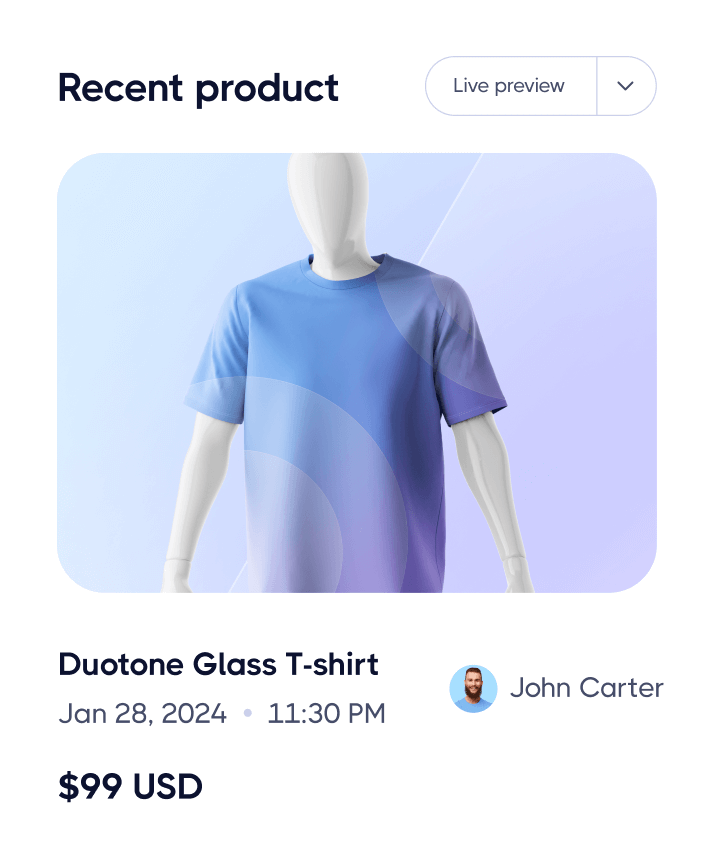Open the Duotone Glass T-shirt title
The image size is (722, 867).
tap(219, 664)
